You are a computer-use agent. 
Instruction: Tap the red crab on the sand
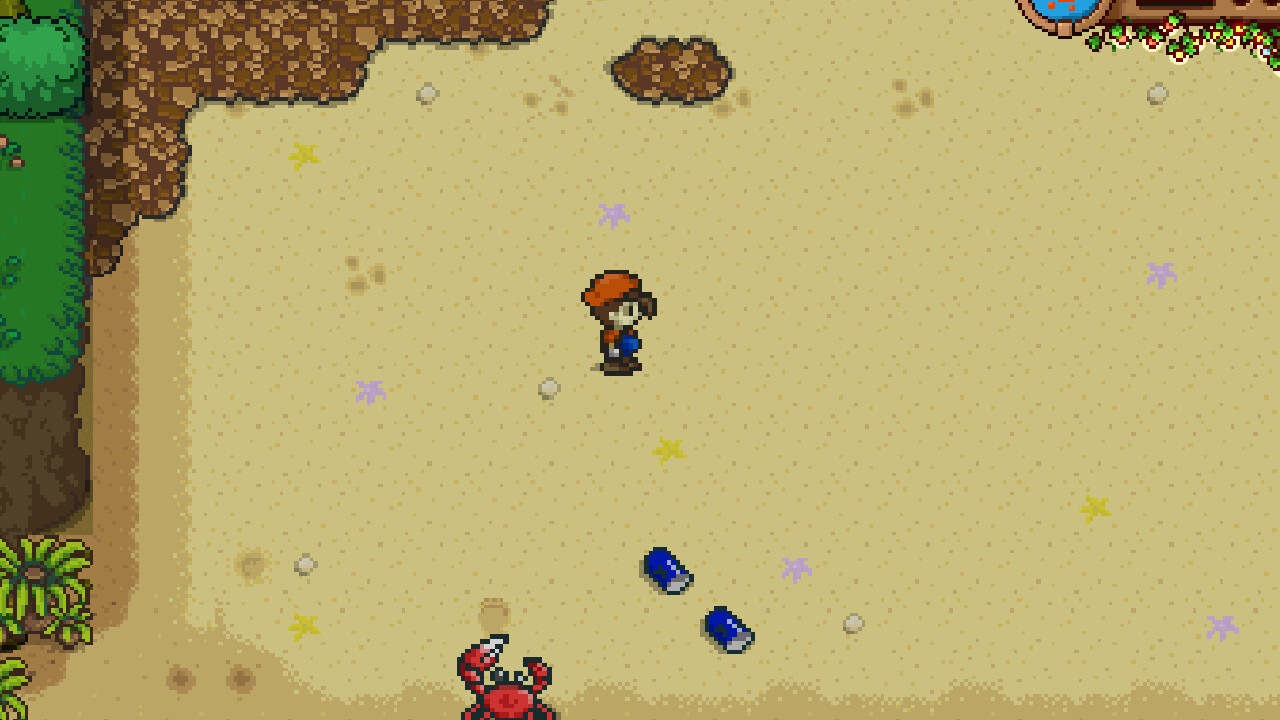(x=507, y=683)
